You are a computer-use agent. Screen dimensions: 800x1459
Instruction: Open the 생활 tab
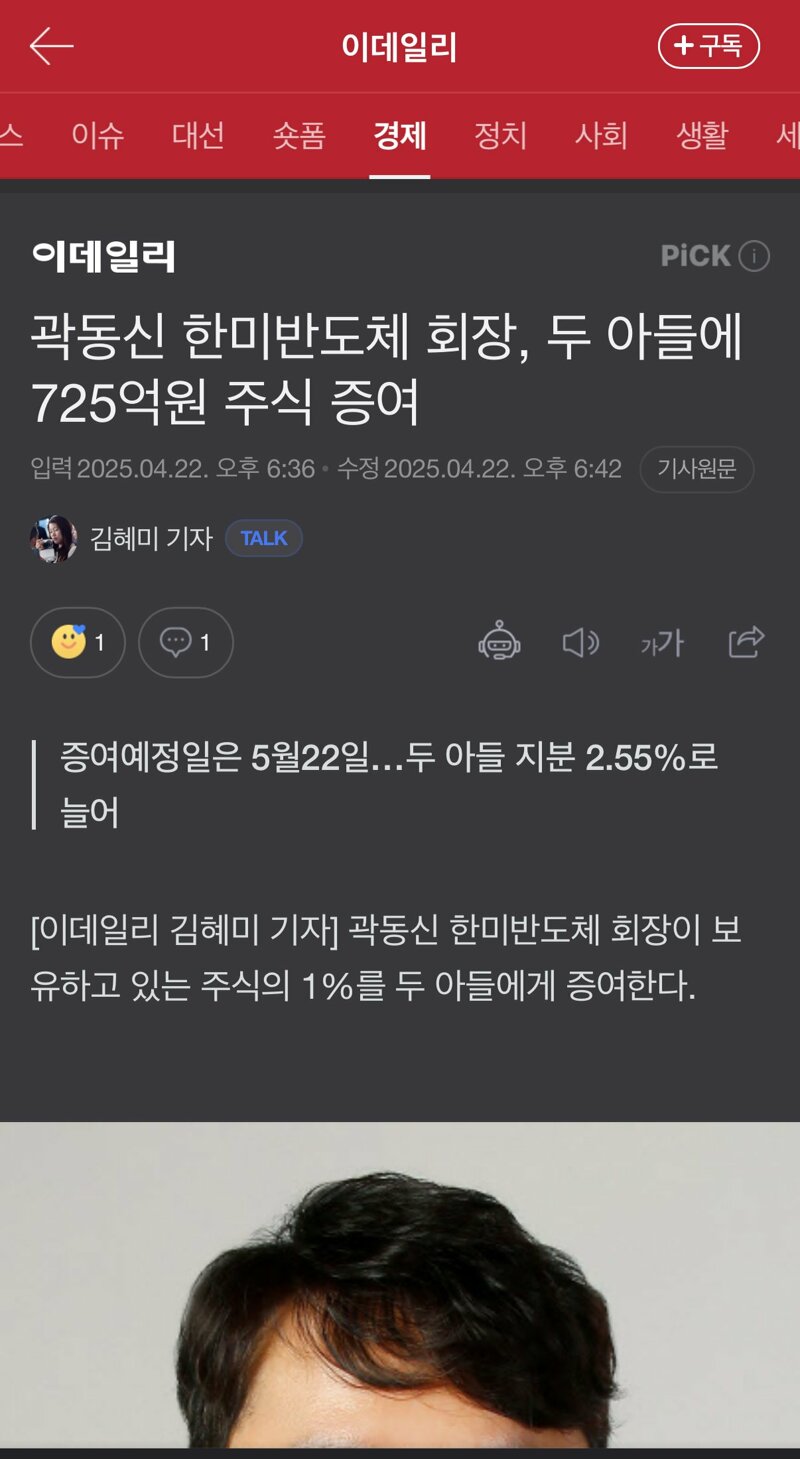click(x=702, y=135)
